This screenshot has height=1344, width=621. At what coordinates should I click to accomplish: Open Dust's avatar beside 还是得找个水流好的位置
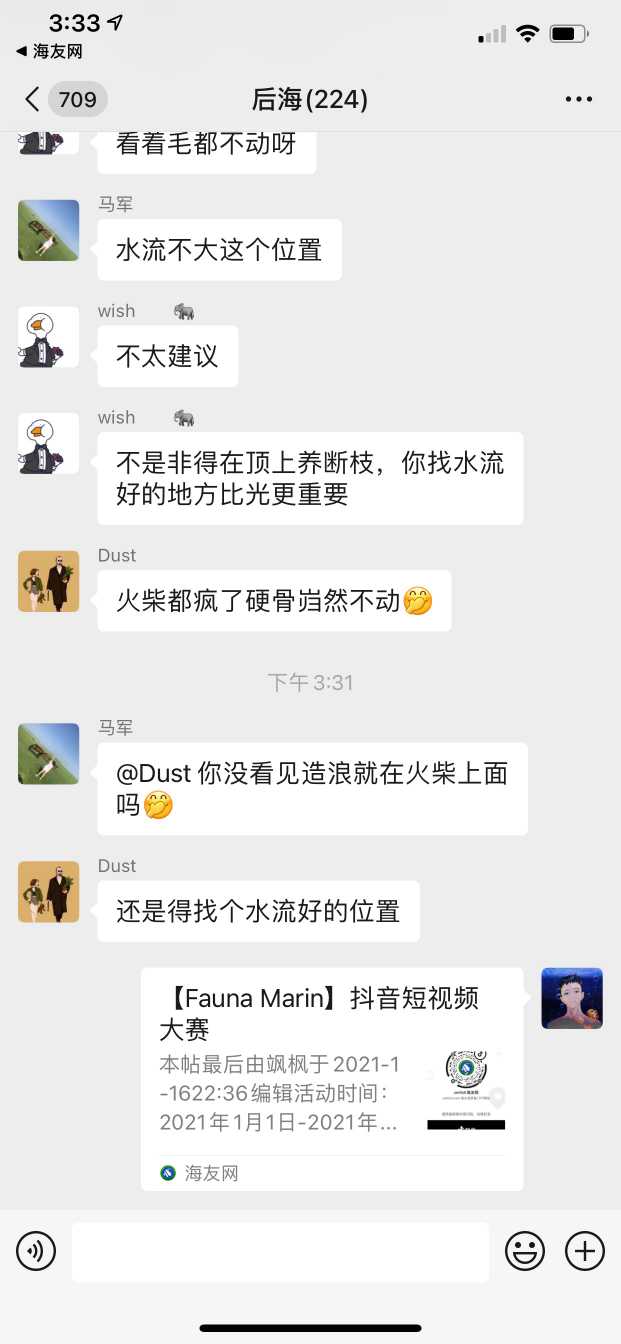pyautogui.click(x=48, y=892)
